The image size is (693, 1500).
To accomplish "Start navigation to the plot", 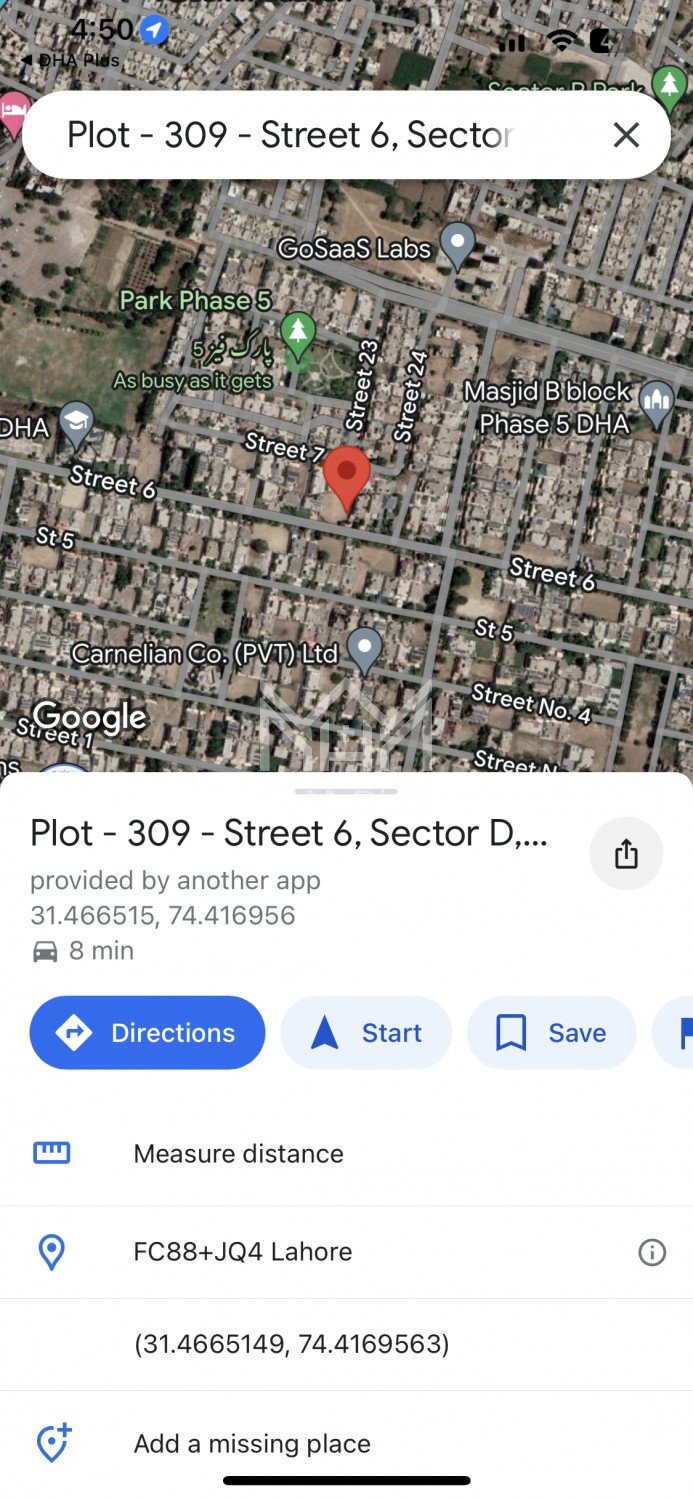I will [366, 1033].
